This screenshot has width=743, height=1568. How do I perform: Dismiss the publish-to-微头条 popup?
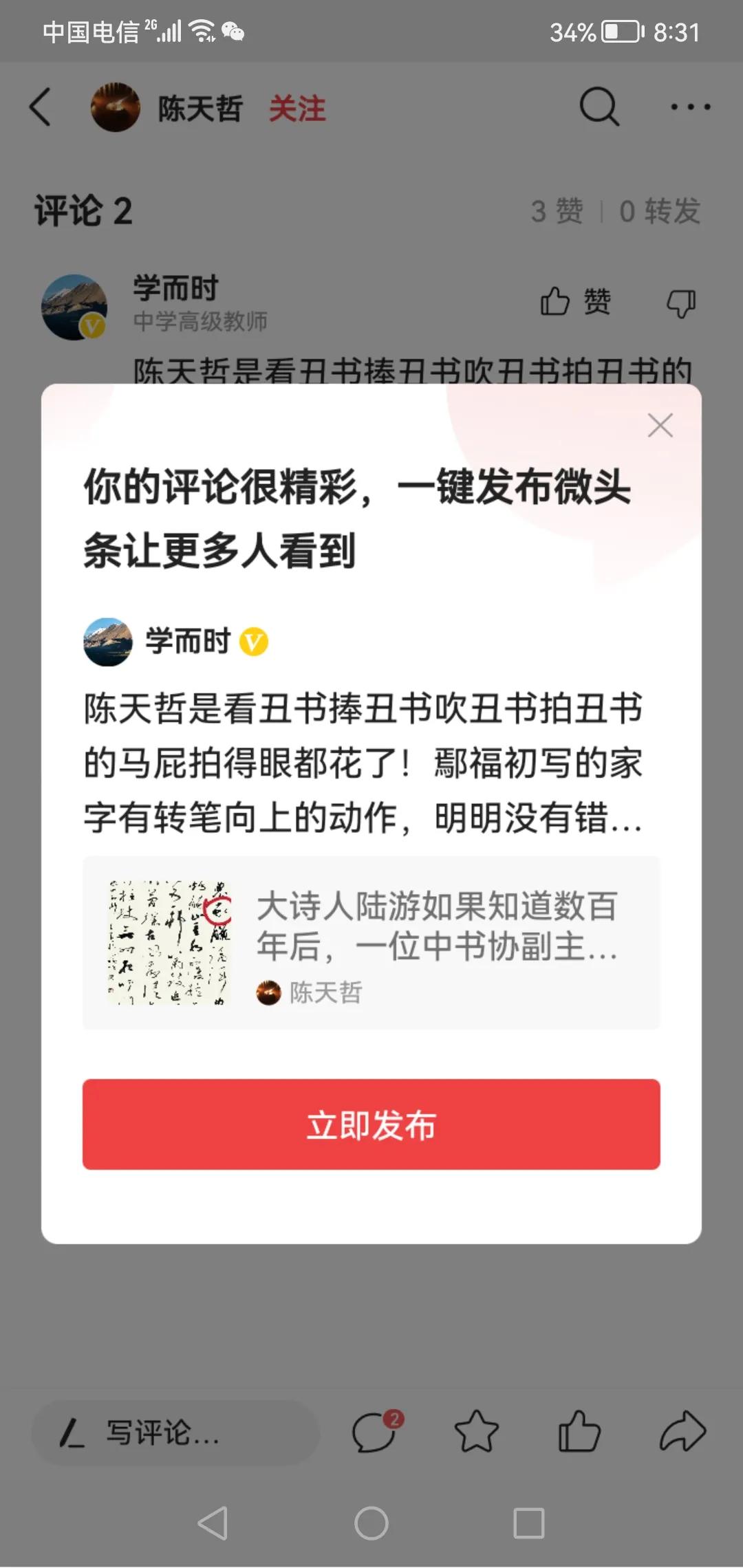click(x=660, y=426)
